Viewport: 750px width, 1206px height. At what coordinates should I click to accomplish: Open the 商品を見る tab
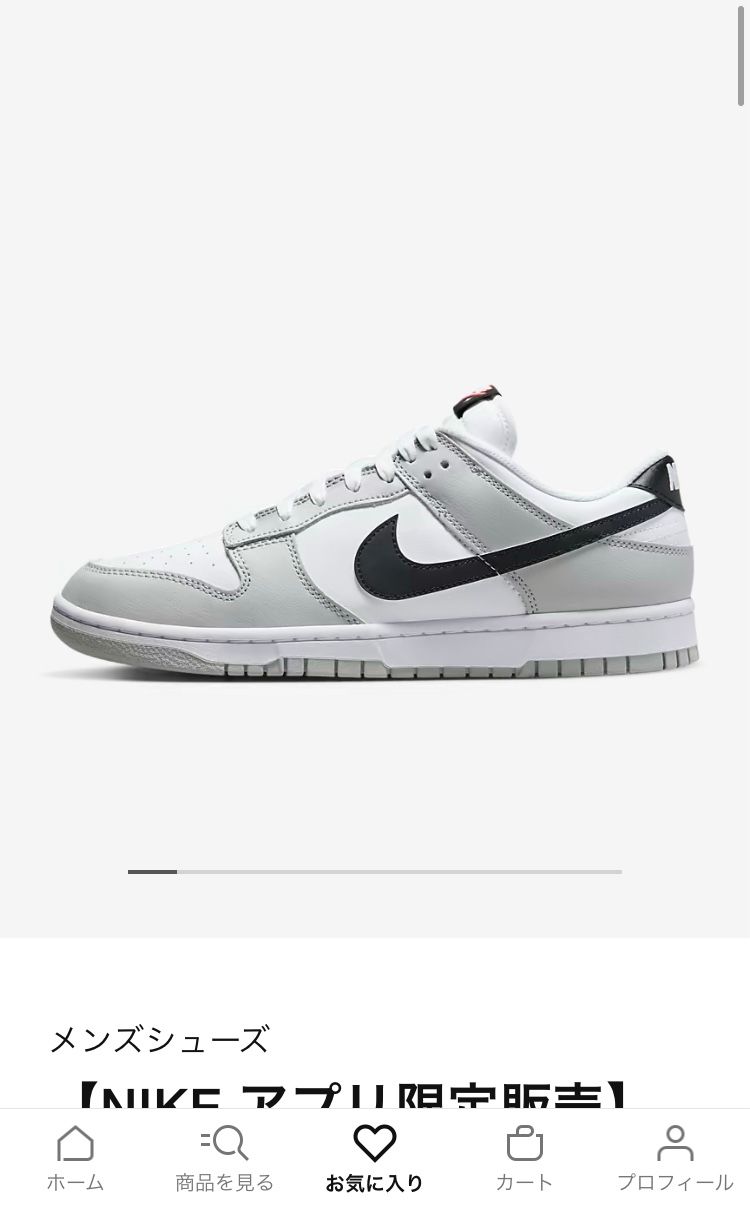225,1158
